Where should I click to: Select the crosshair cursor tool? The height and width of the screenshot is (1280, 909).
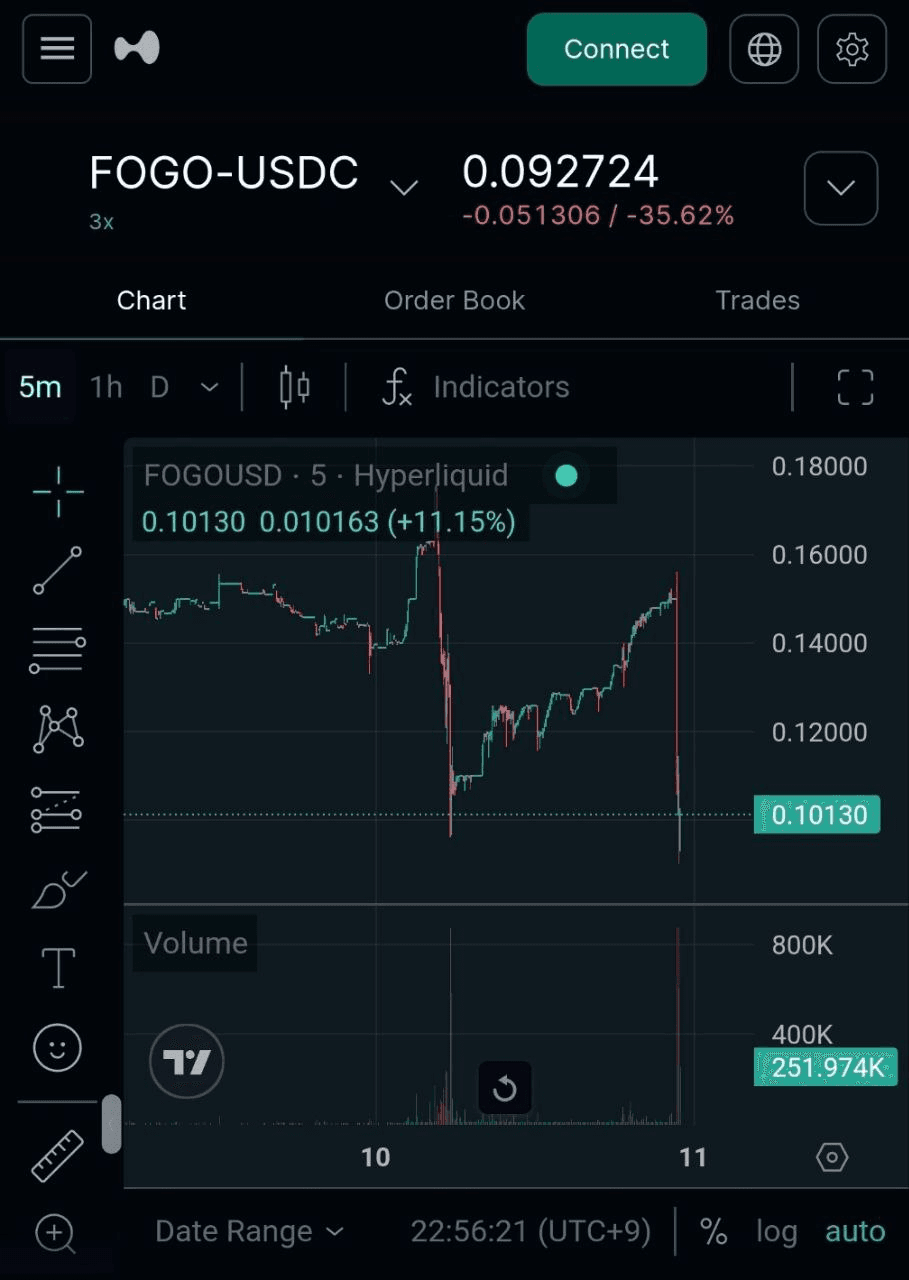point(57,490)
